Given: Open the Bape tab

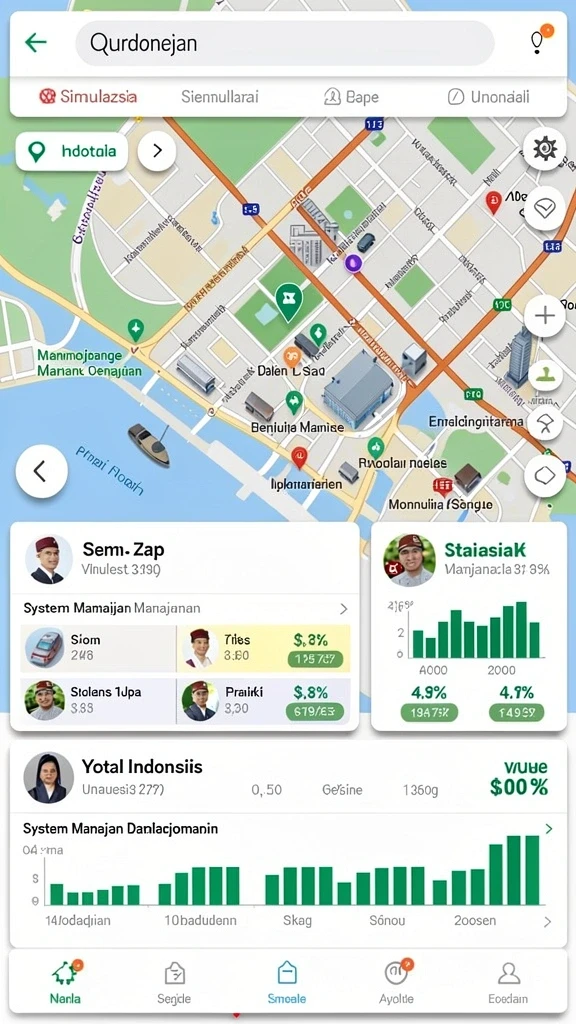Looking at the screenshot, I should coord(351,97).
